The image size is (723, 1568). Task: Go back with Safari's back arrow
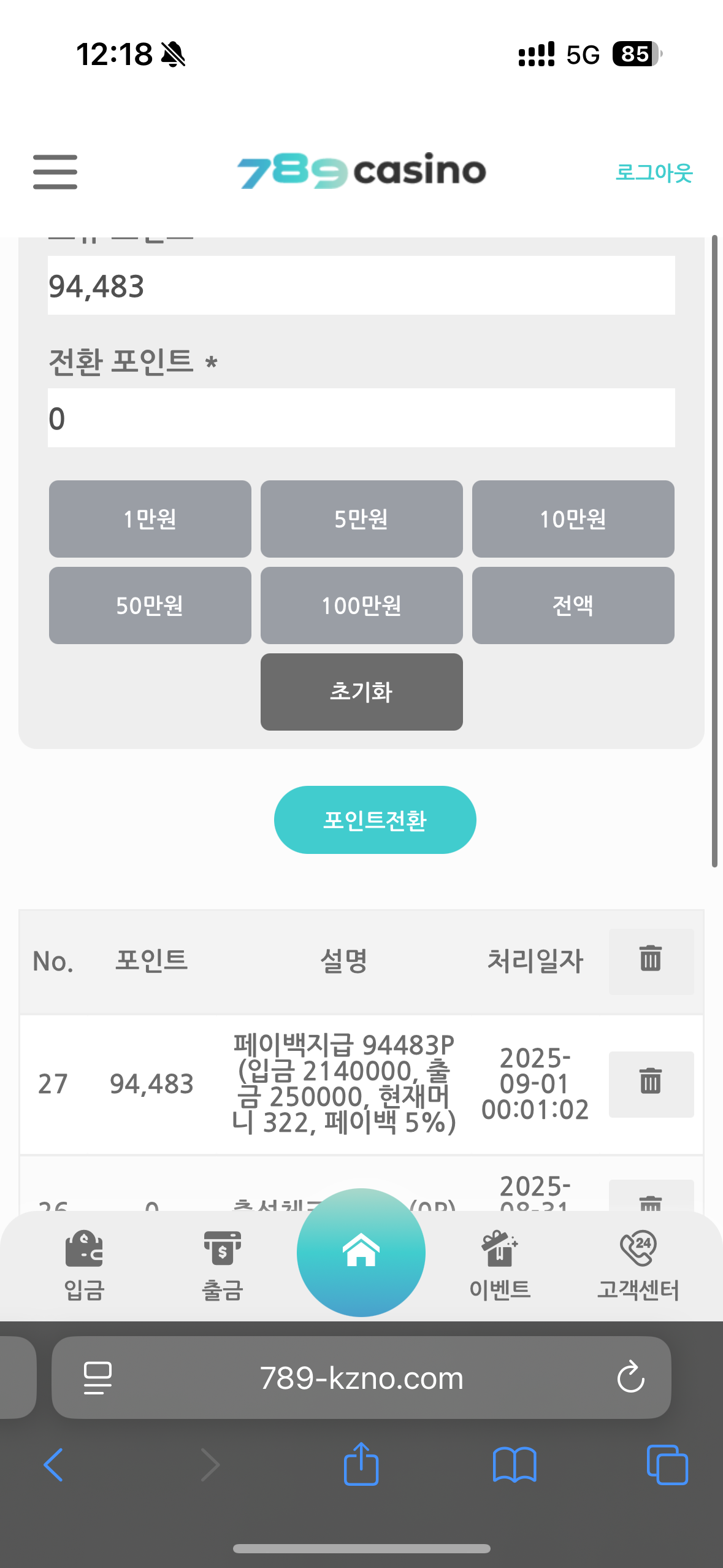(53, 1465)
